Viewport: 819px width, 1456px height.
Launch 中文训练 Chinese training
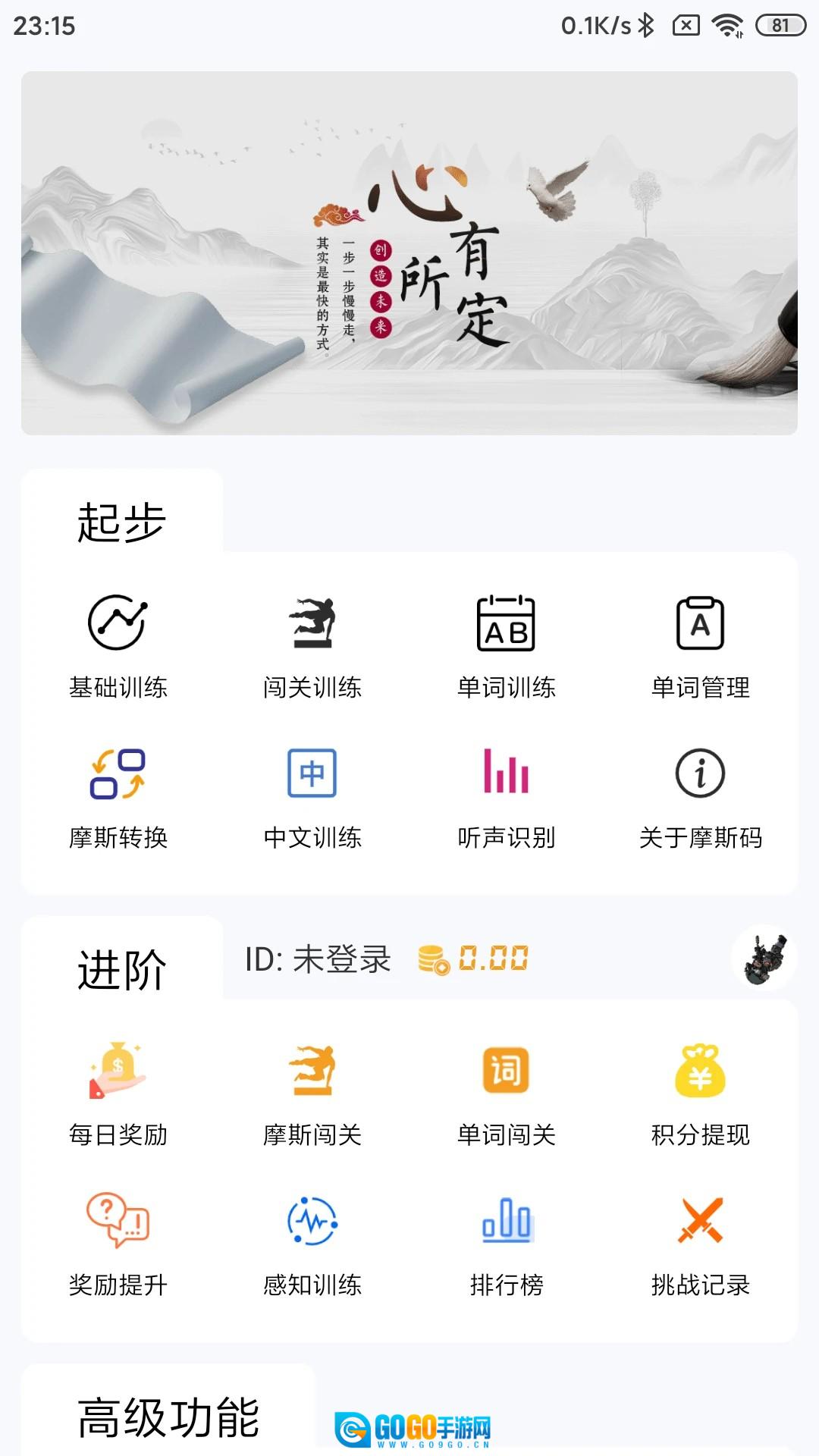pyautogui.click(x=312, y=796)
